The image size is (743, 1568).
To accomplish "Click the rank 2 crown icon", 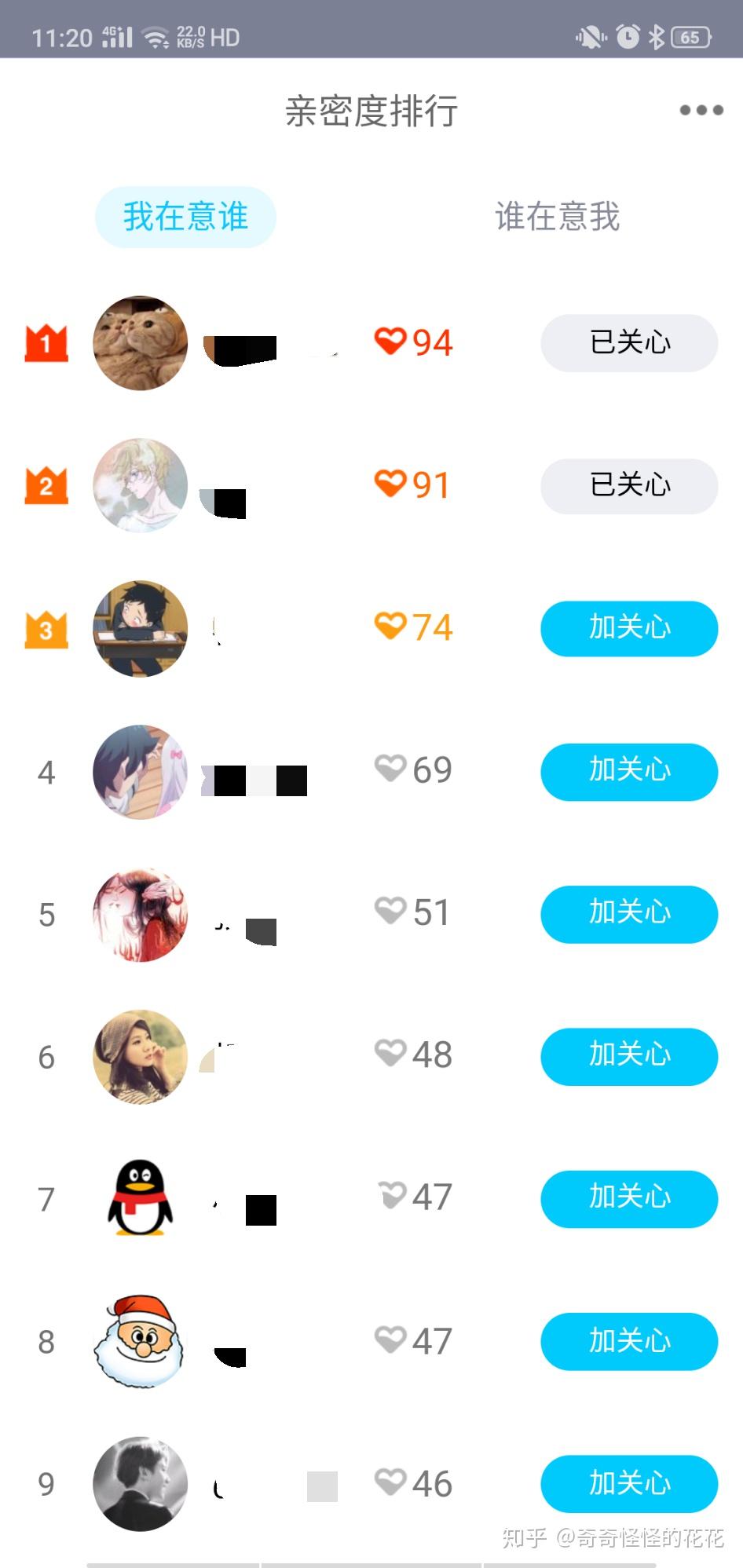I will point(46,486).
